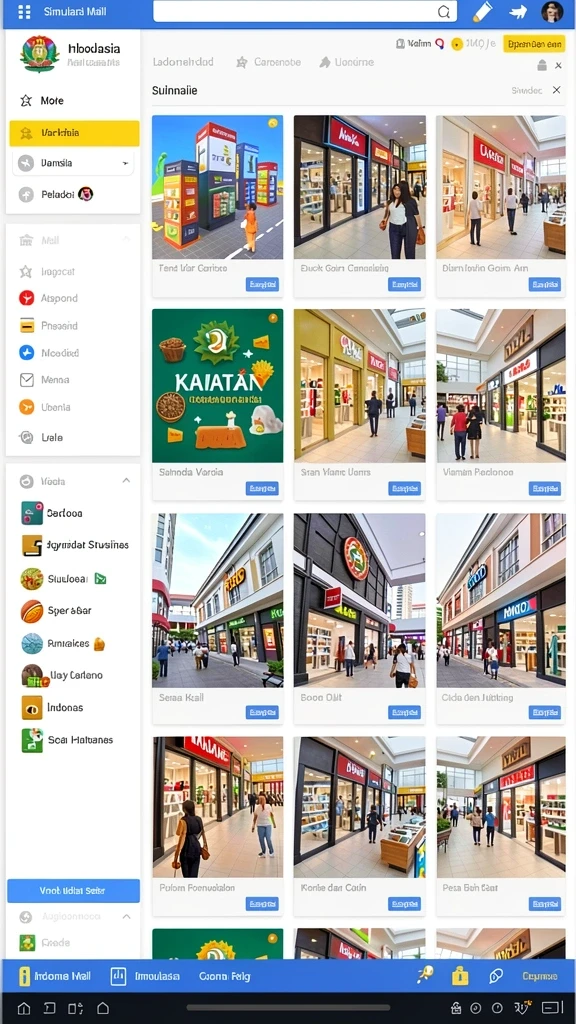Open the pencil edit icon in top bar
The height and width of the screenshot is (1024, 576).
coord(482,11)
